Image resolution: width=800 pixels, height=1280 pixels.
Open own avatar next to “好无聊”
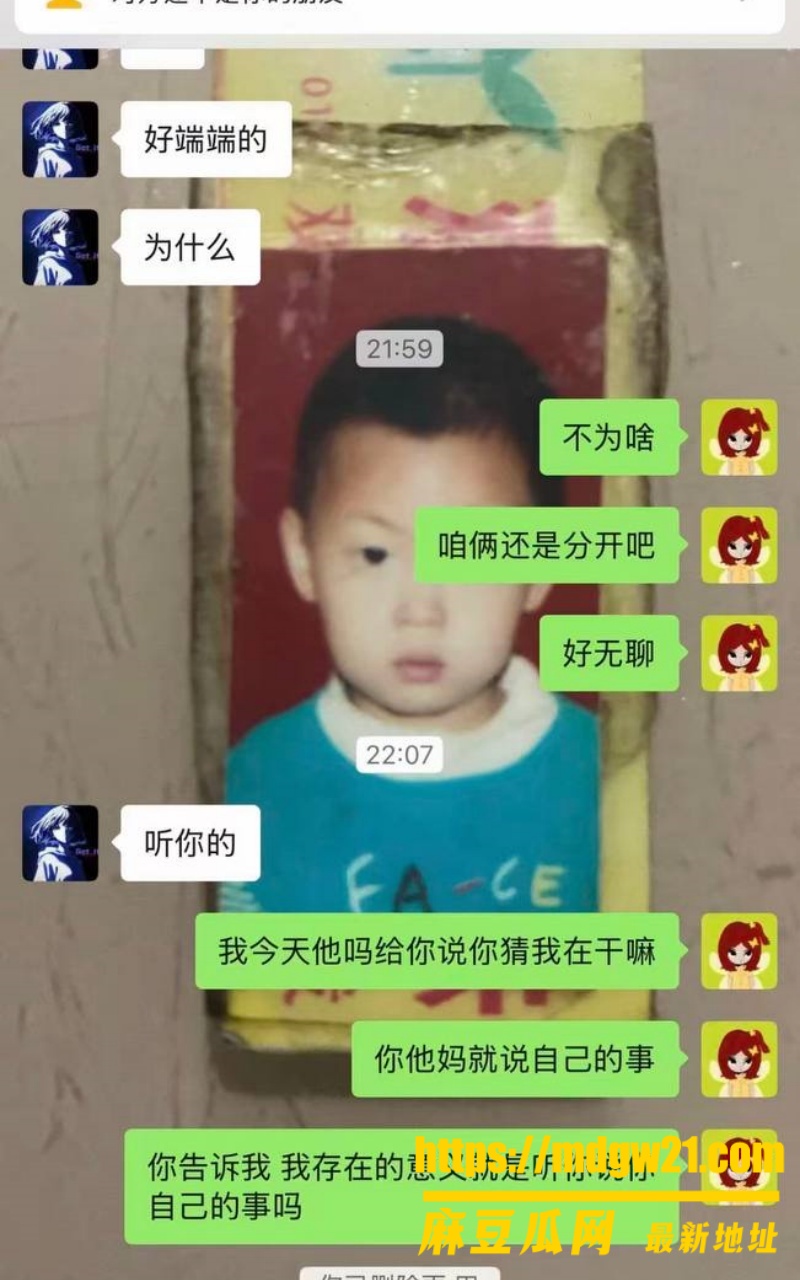pyautogui.click(x=739, y=653)
